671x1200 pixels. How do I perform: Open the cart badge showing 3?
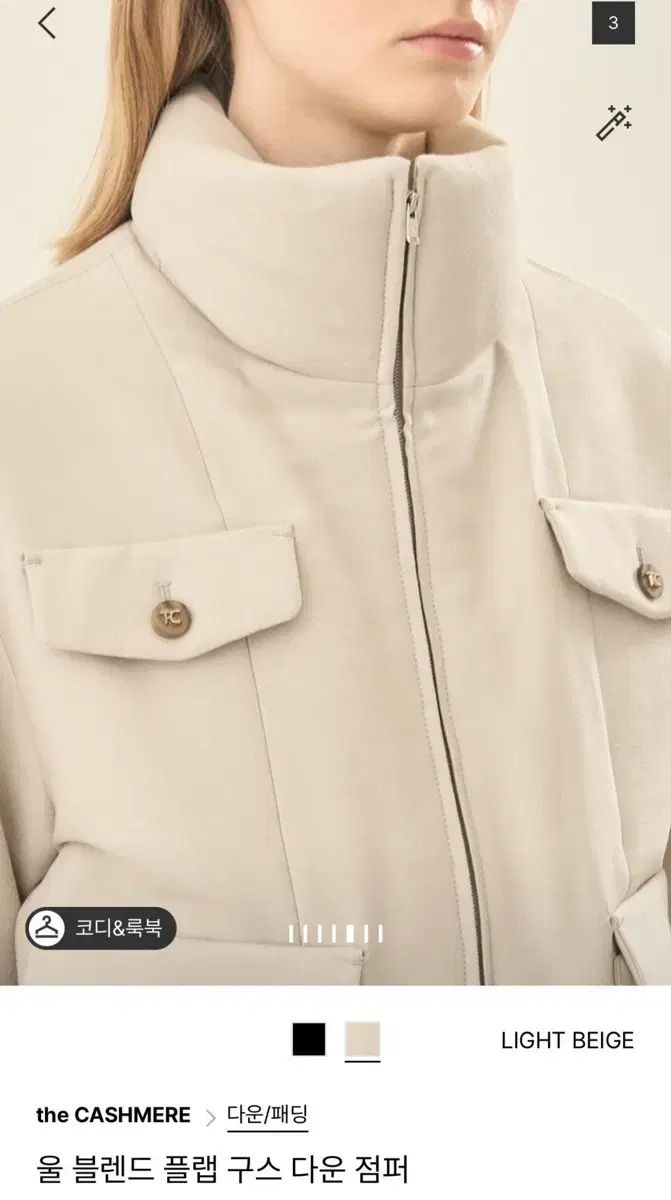(613, 23)
